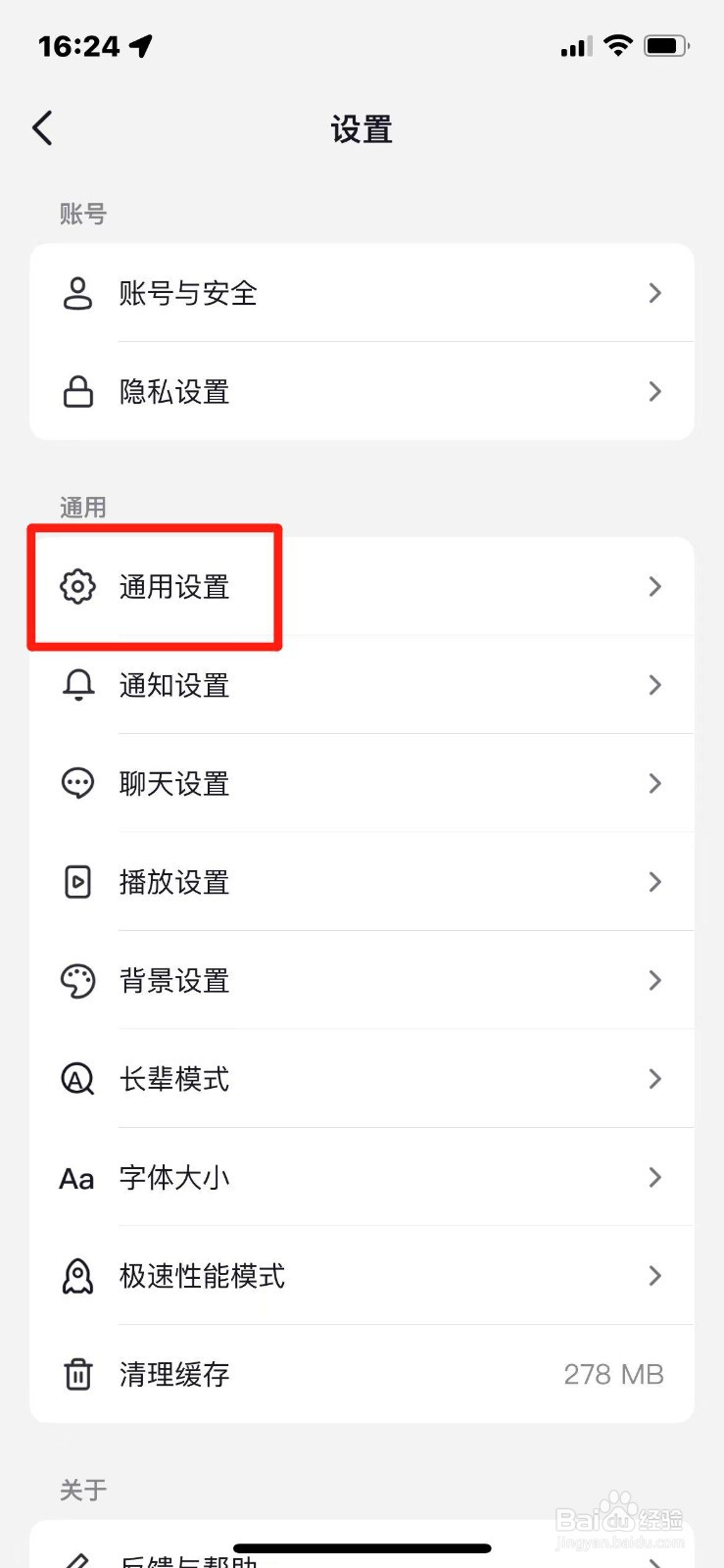Go back using the top-left arrow
Image resolution: width=724 pixels, height=1568 pixels.
pyautogui.click(x=41, y=127)
